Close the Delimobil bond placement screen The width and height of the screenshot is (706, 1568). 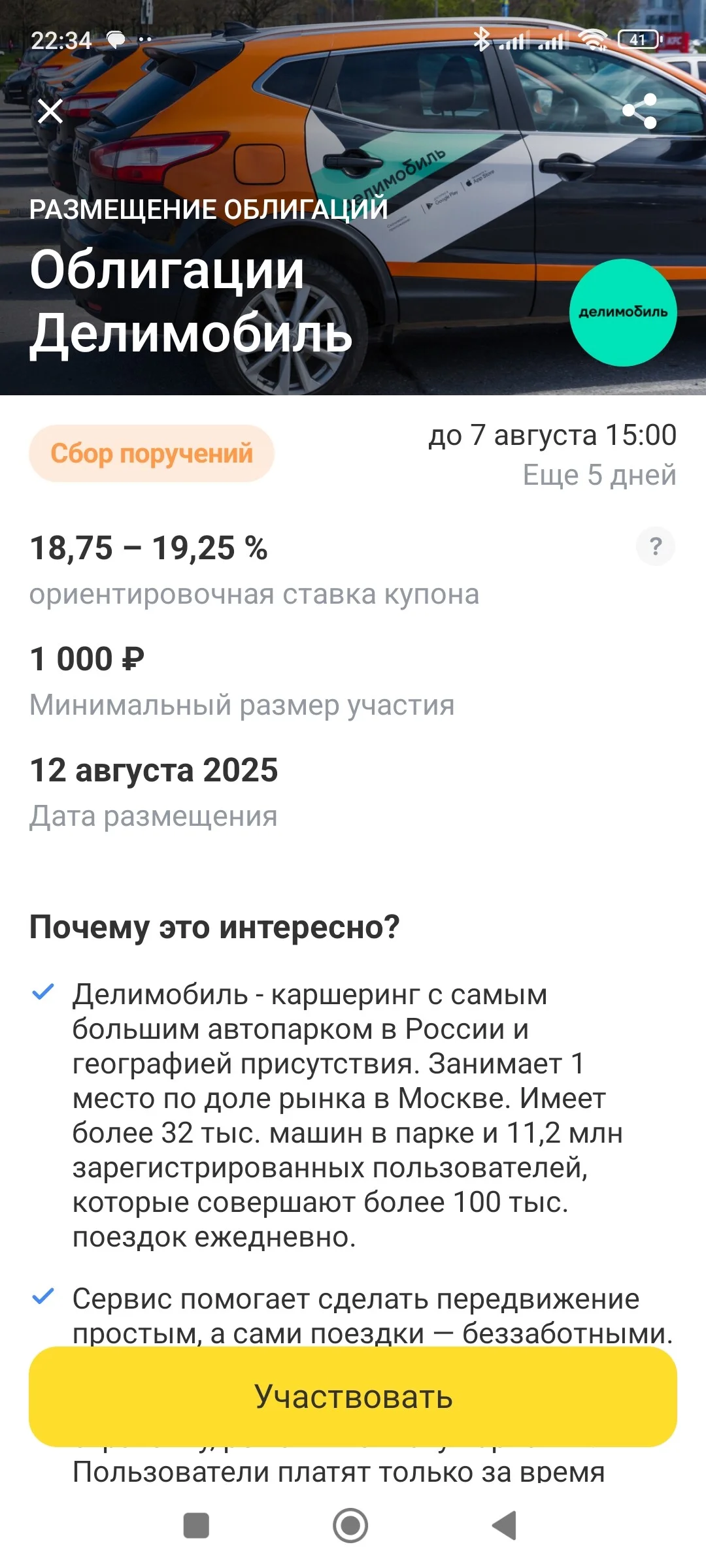[50, 111]
